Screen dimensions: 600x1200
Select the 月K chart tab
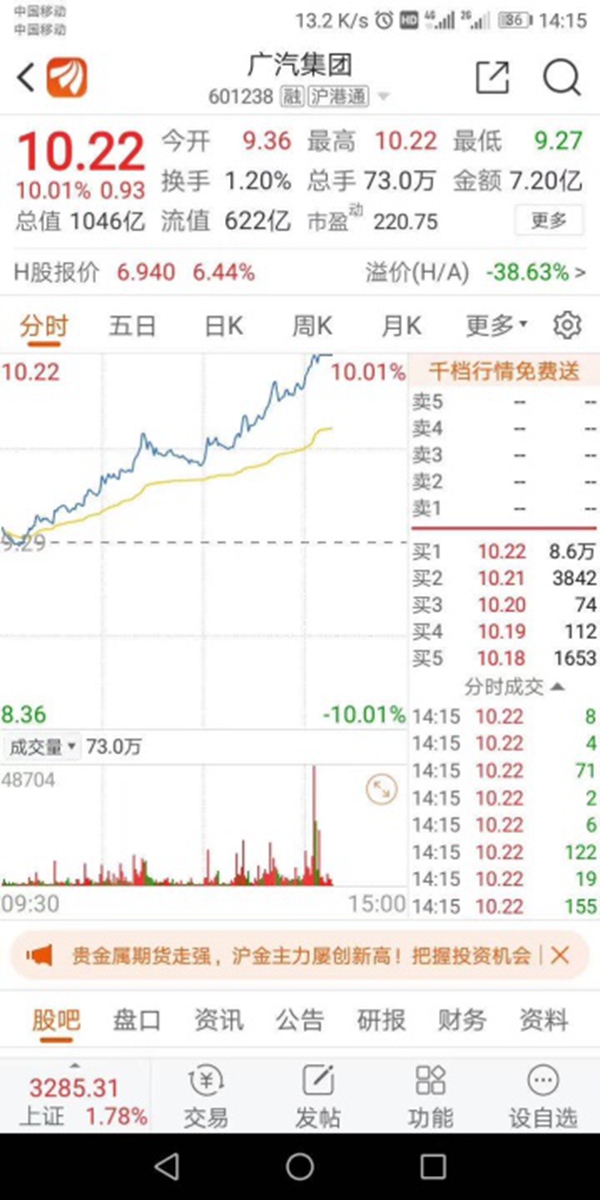[x=401, y=325]
